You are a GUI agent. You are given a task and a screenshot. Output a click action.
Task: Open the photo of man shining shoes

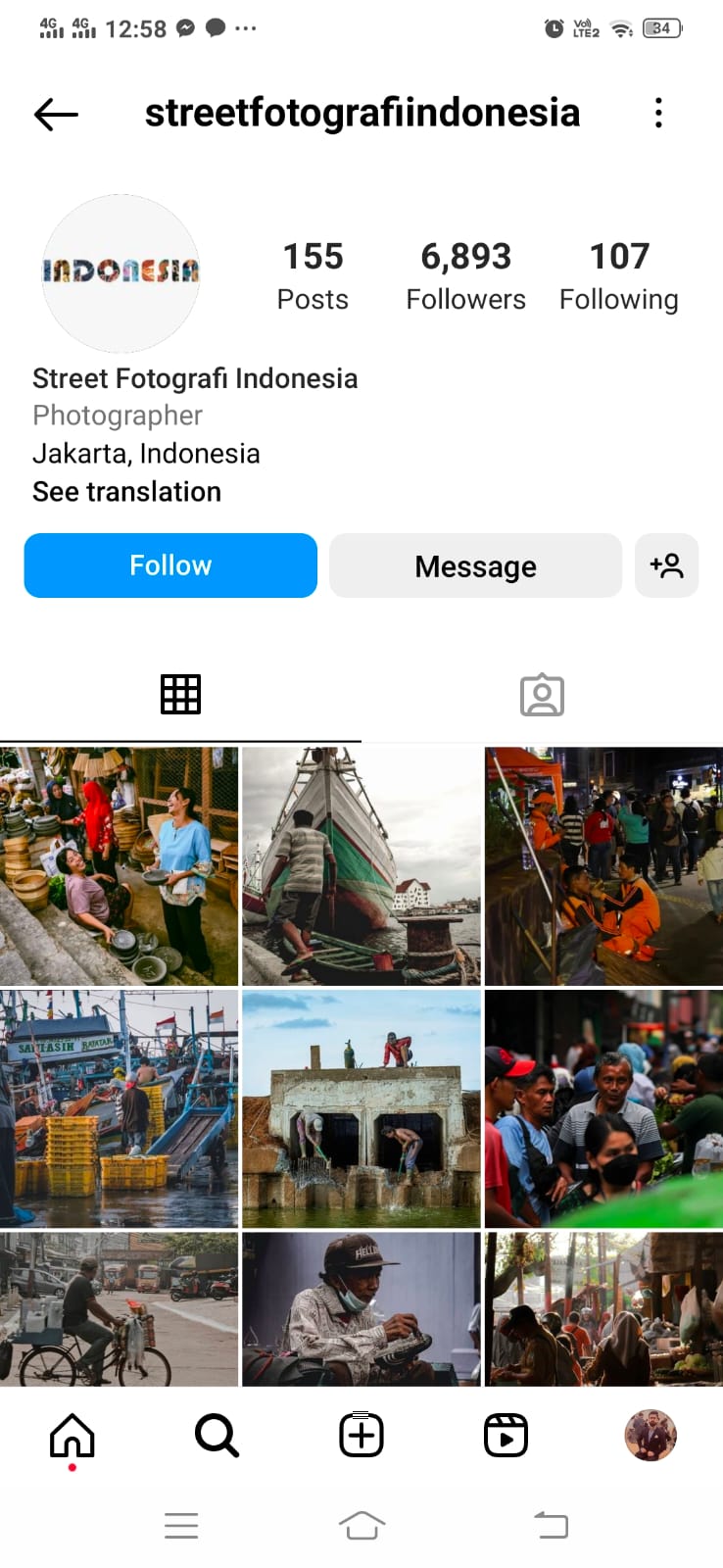pyautogui.click(x=361, y=1309)
